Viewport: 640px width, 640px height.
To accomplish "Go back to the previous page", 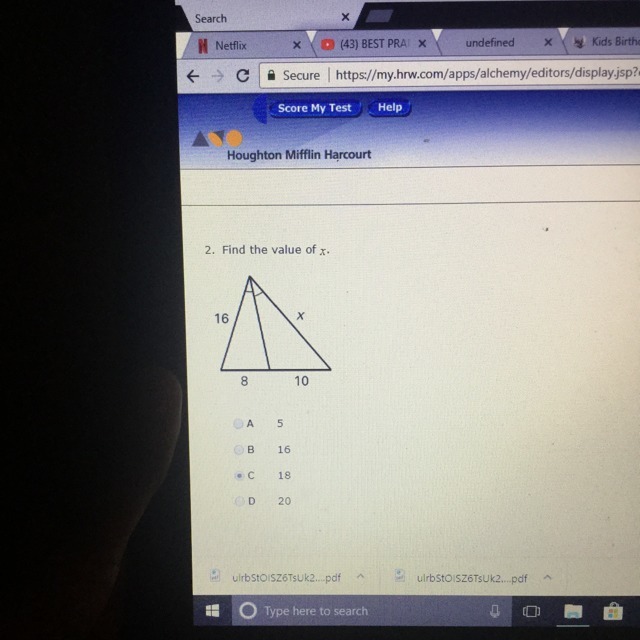I will pos(193,76).
